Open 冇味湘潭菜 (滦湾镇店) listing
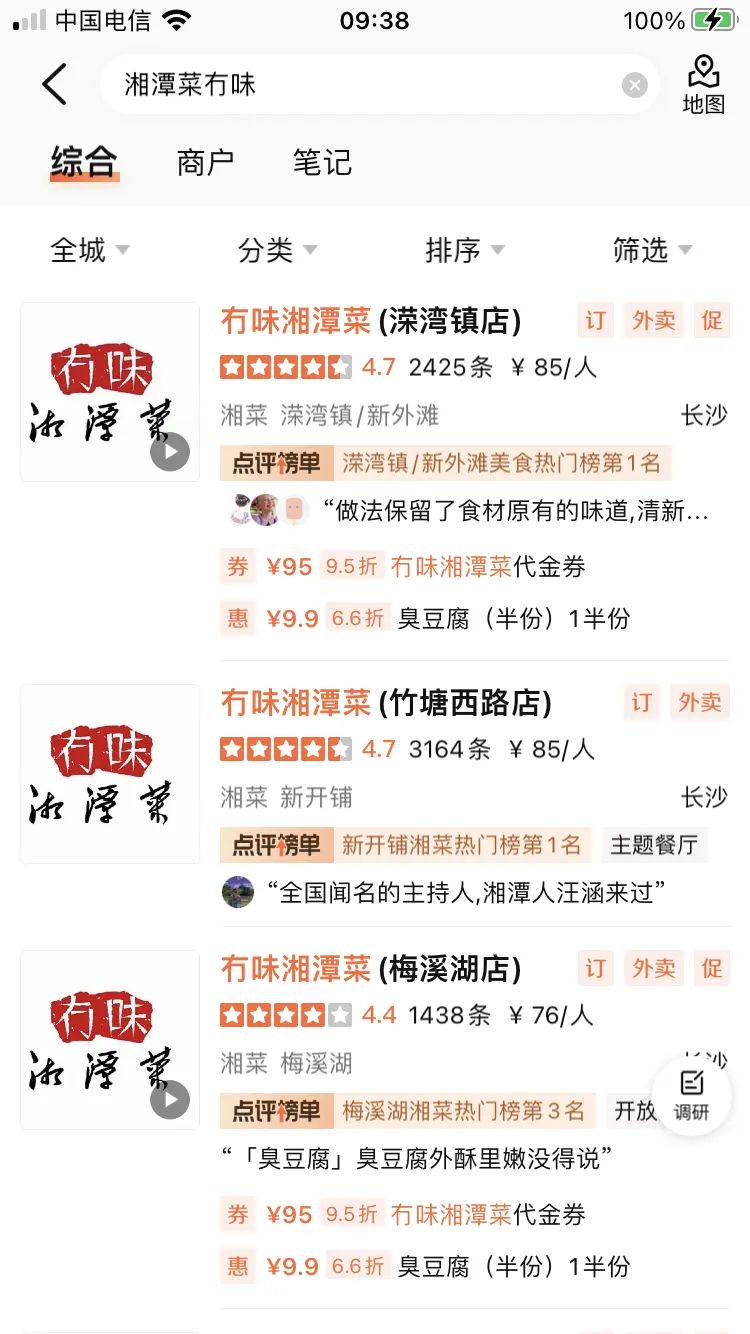The height and width of the screenshot is (1334, 750). click(371, 321)
